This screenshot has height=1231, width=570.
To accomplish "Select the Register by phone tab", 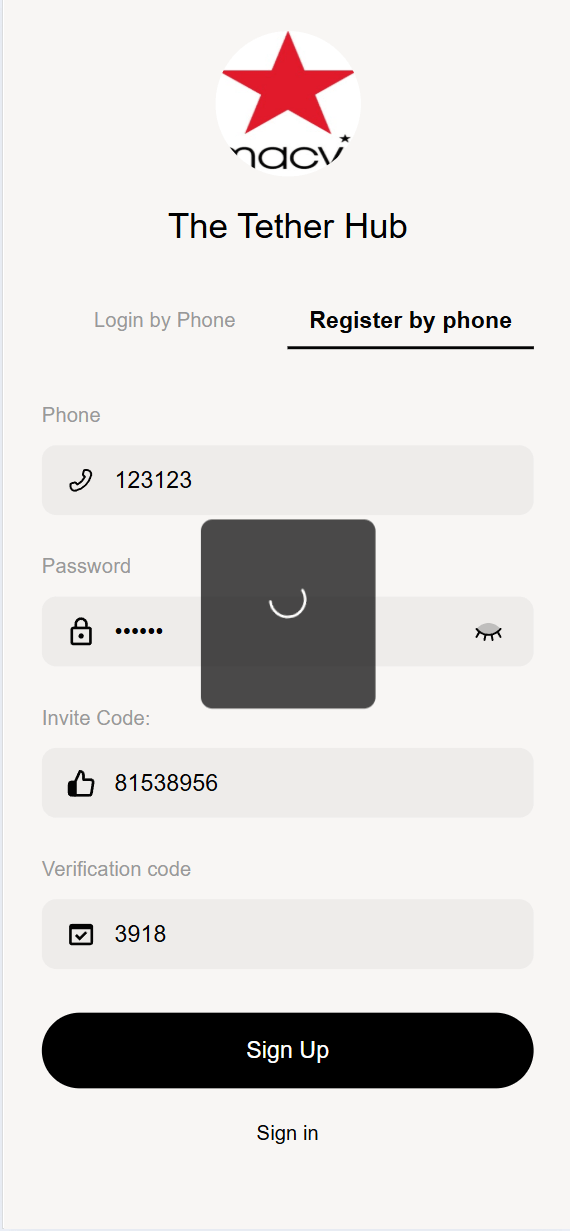I will [x=410, y=321].
